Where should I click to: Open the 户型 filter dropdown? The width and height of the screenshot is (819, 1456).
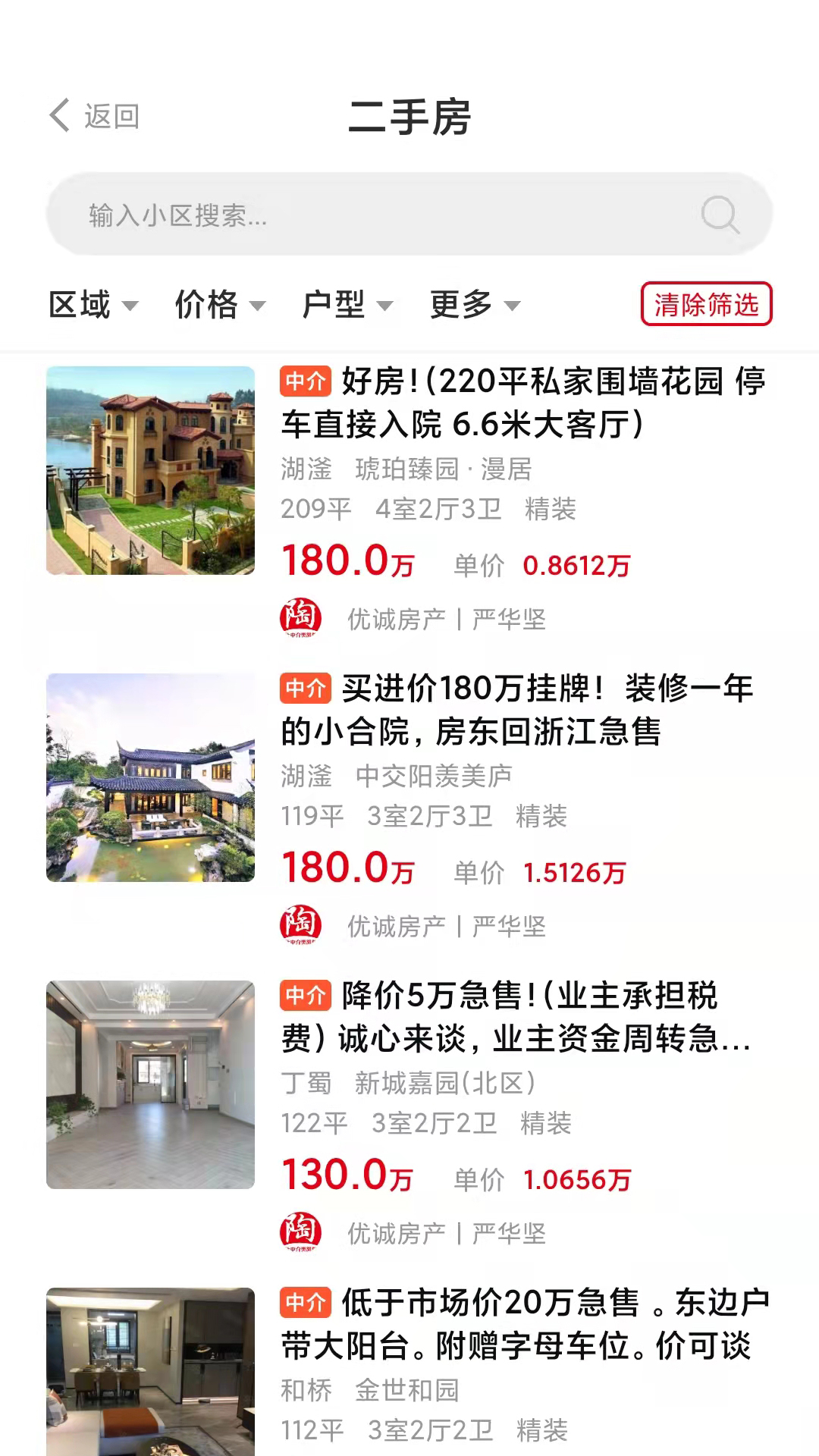(347, 305)
